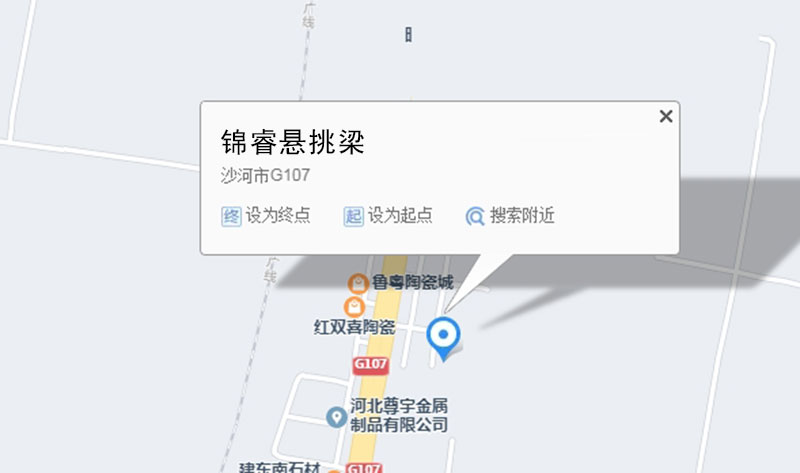Select the 河北尊宇金属制品有限公司 marker
Image resolution: width=800 pixels, height=473 pixels.
[x=339, y=414]
